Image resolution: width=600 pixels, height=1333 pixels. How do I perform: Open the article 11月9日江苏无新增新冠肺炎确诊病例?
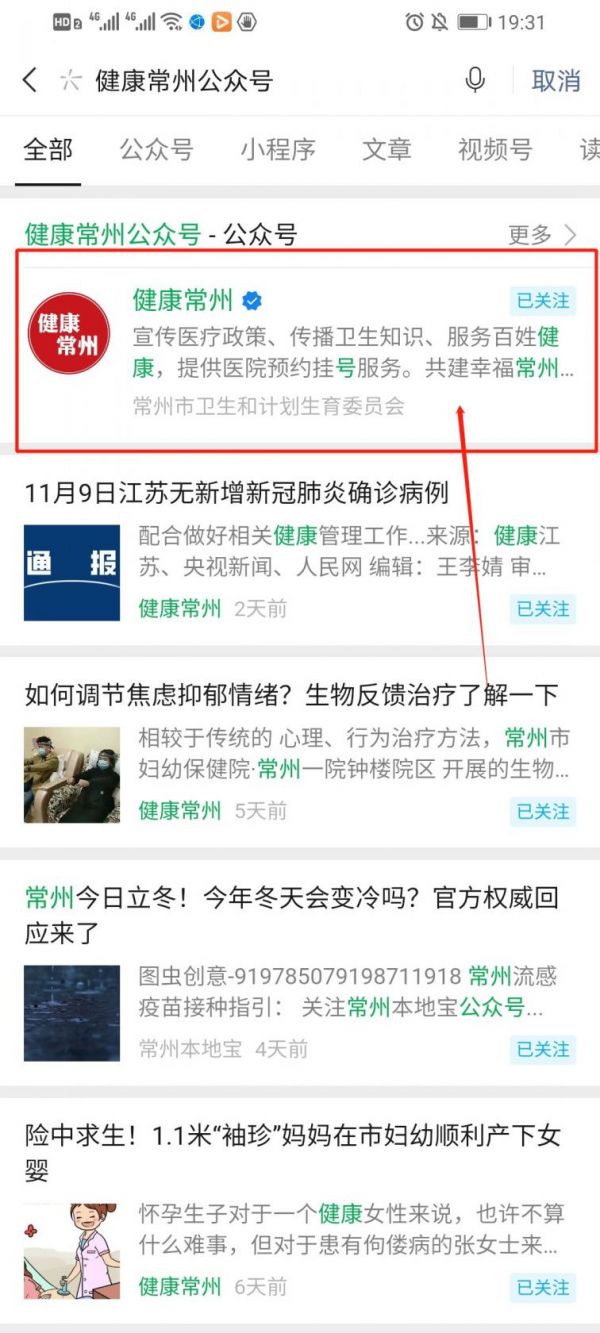coord(300,550)
